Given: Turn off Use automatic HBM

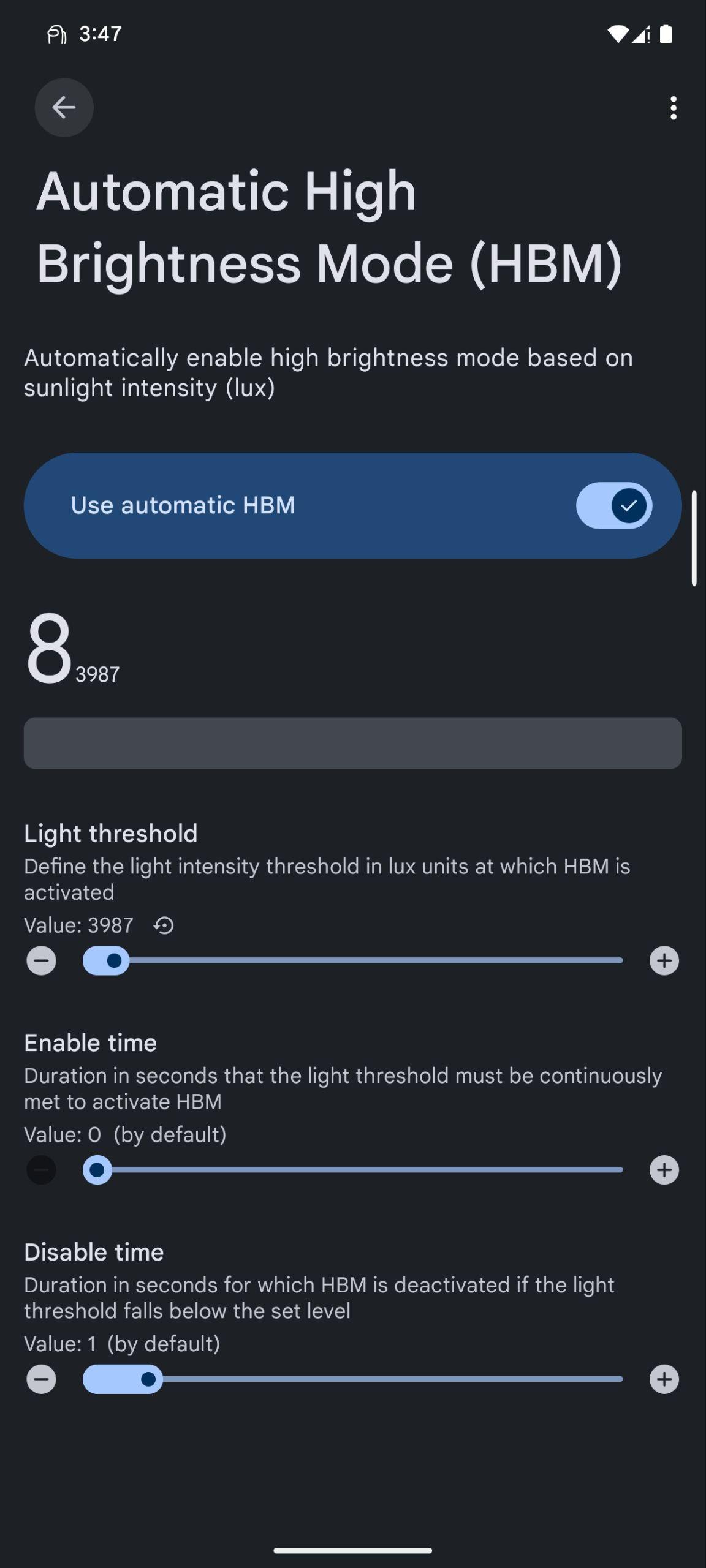Looking at the screenshot, I should pos(613,505).
